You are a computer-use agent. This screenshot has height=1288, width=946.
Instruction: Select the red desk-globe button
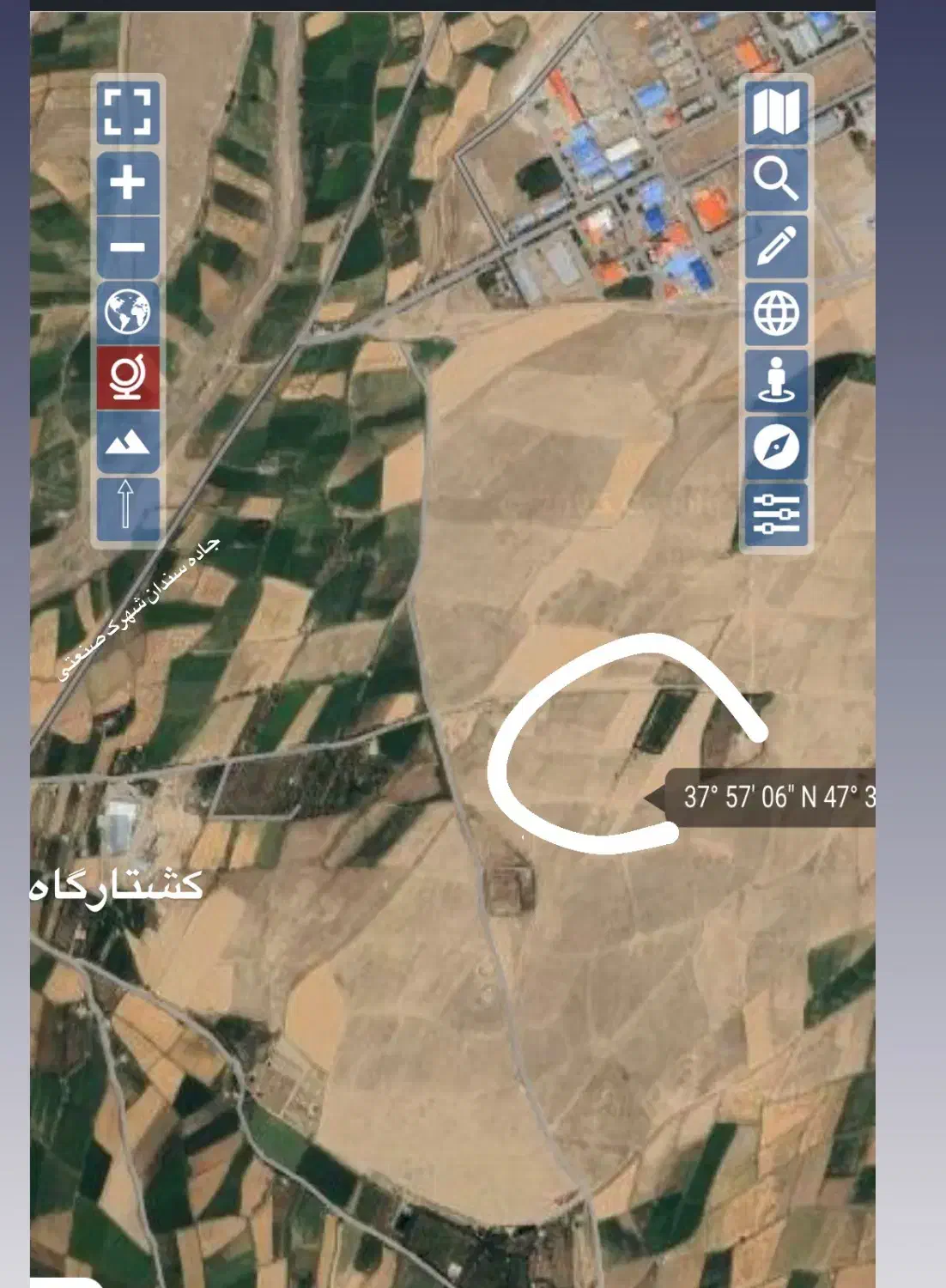pyautogui.click(x=128, y=377)
